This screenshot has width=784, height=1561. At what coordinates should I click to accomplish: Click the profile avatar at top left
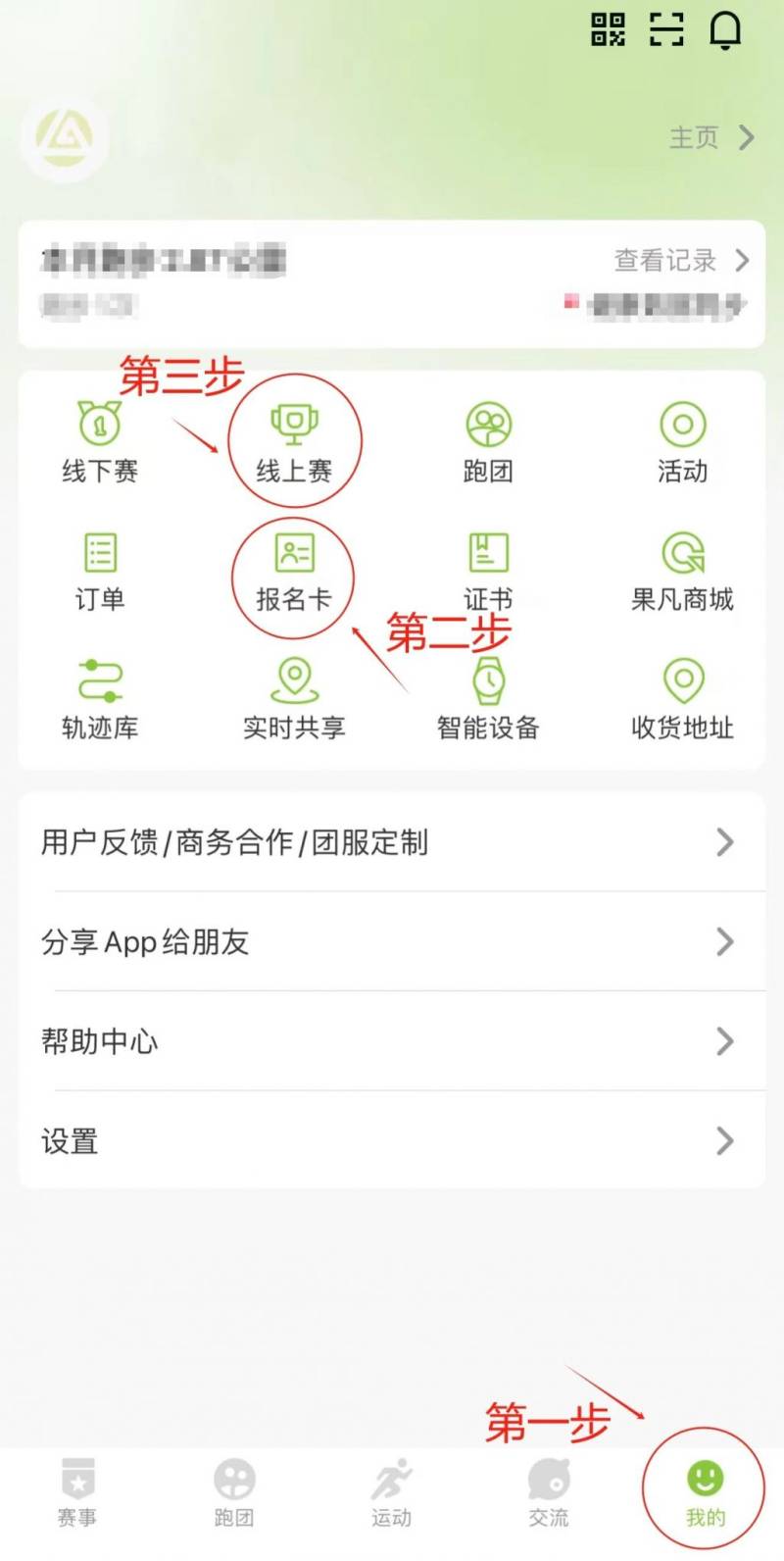(65, 140)
